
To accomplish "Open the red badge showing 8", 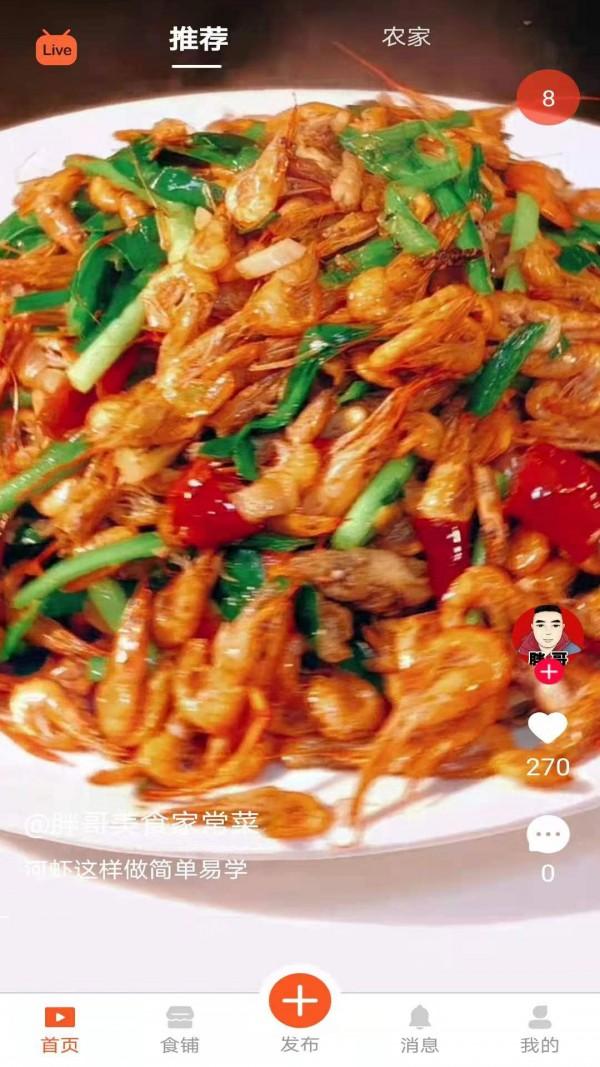I will (x=548, y=98).
